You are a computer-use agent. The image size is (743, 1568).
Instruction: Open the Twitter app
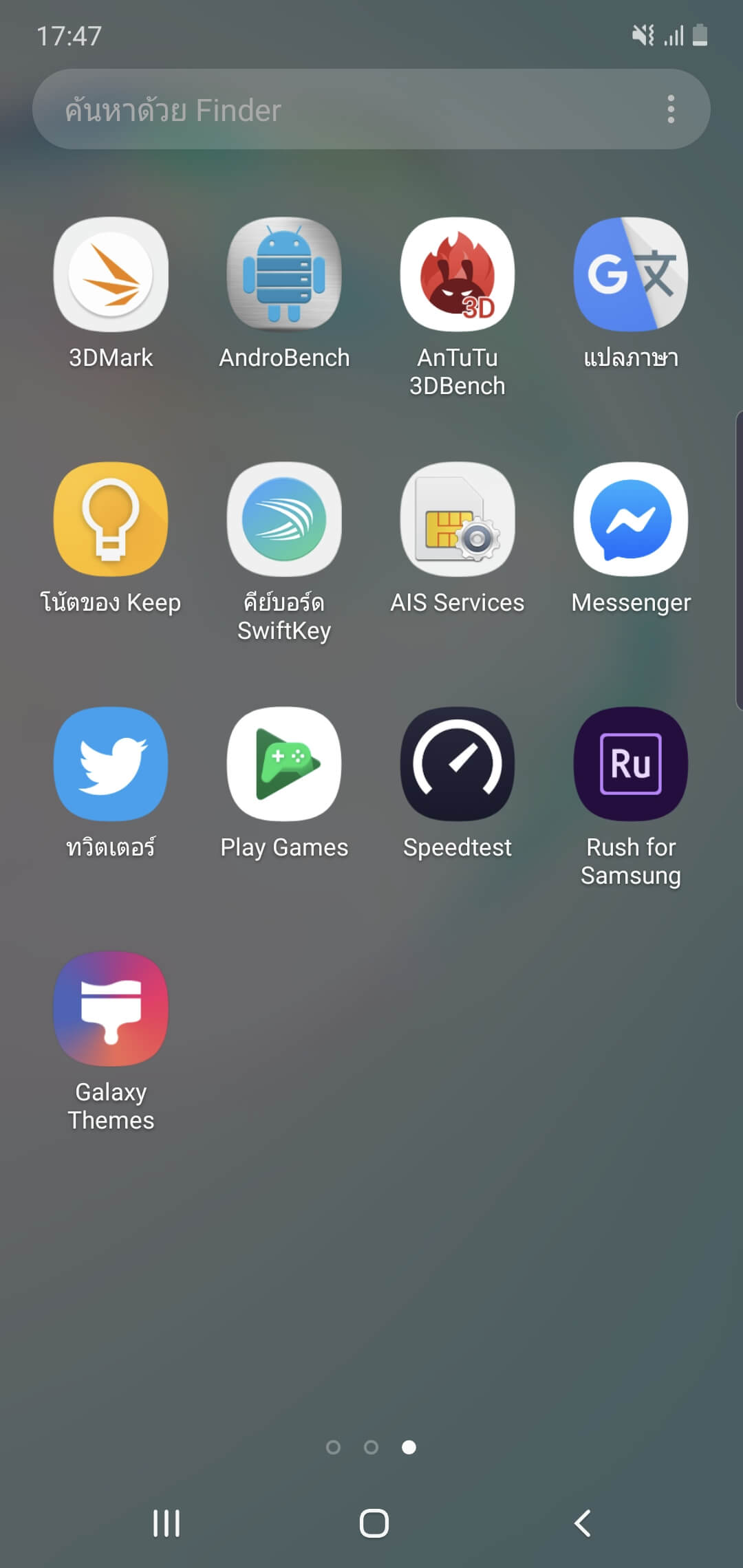tap(111, 764)
